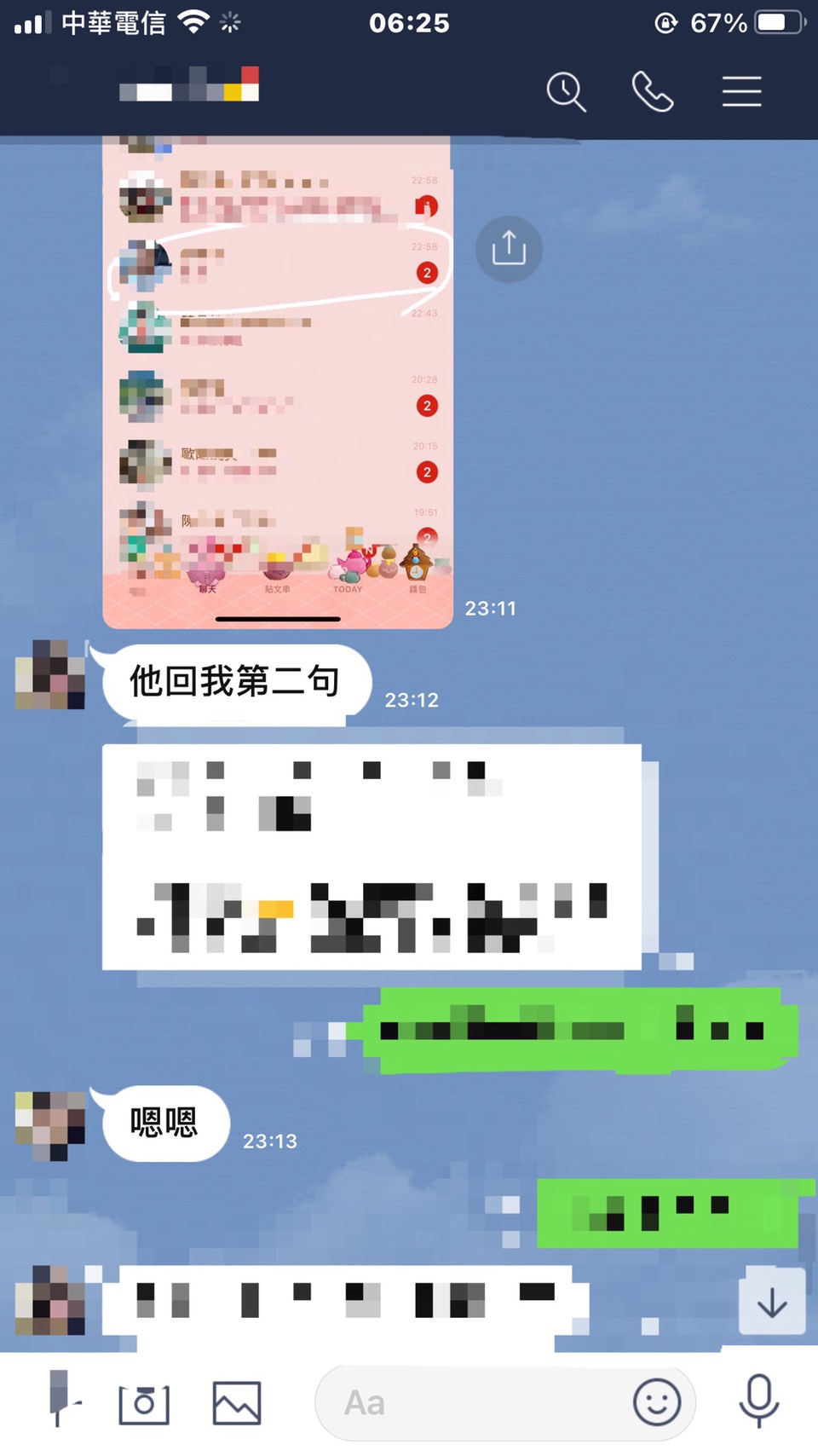Open the camera to take a photo
The height and width of the screenshot is (1456, 818).
144,1402
